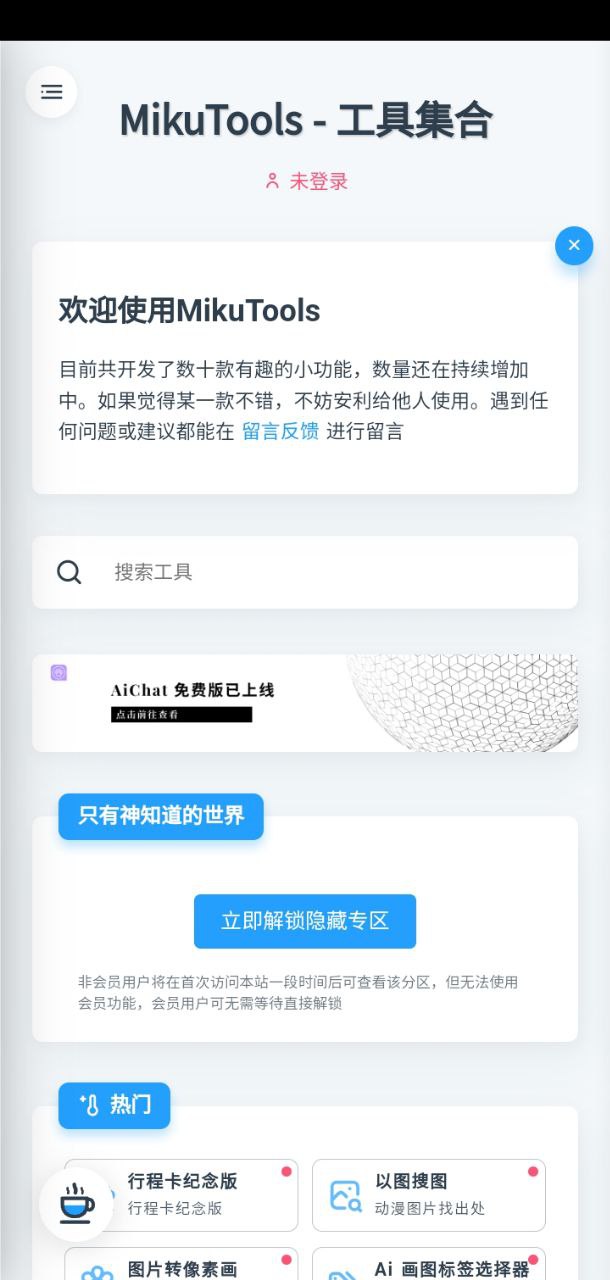Open the 行程卡纪念版 tool card
The image size is (610, 1280).
point(181,1195)
